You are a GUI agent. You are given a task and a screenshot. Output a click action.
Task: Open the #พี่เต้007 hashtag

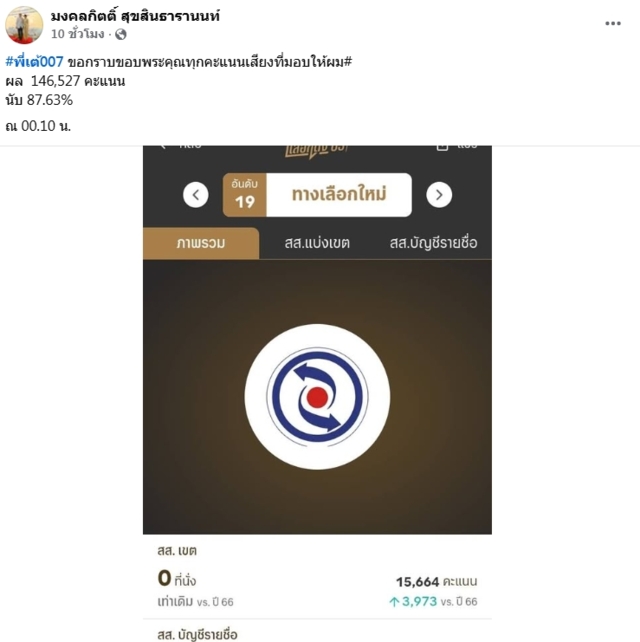point(34,62)
